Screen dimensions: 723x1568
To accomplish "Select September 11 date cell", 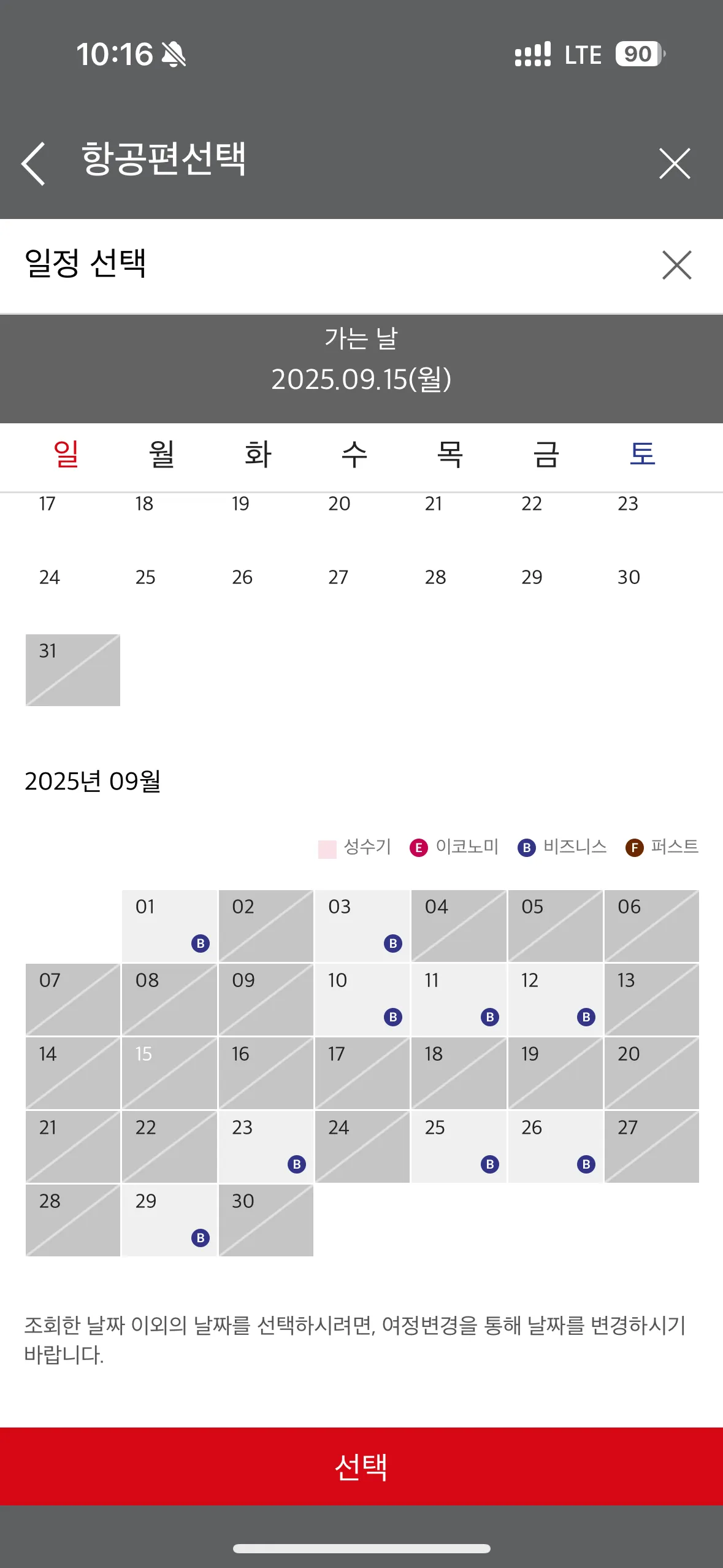I will pos(459,999).
